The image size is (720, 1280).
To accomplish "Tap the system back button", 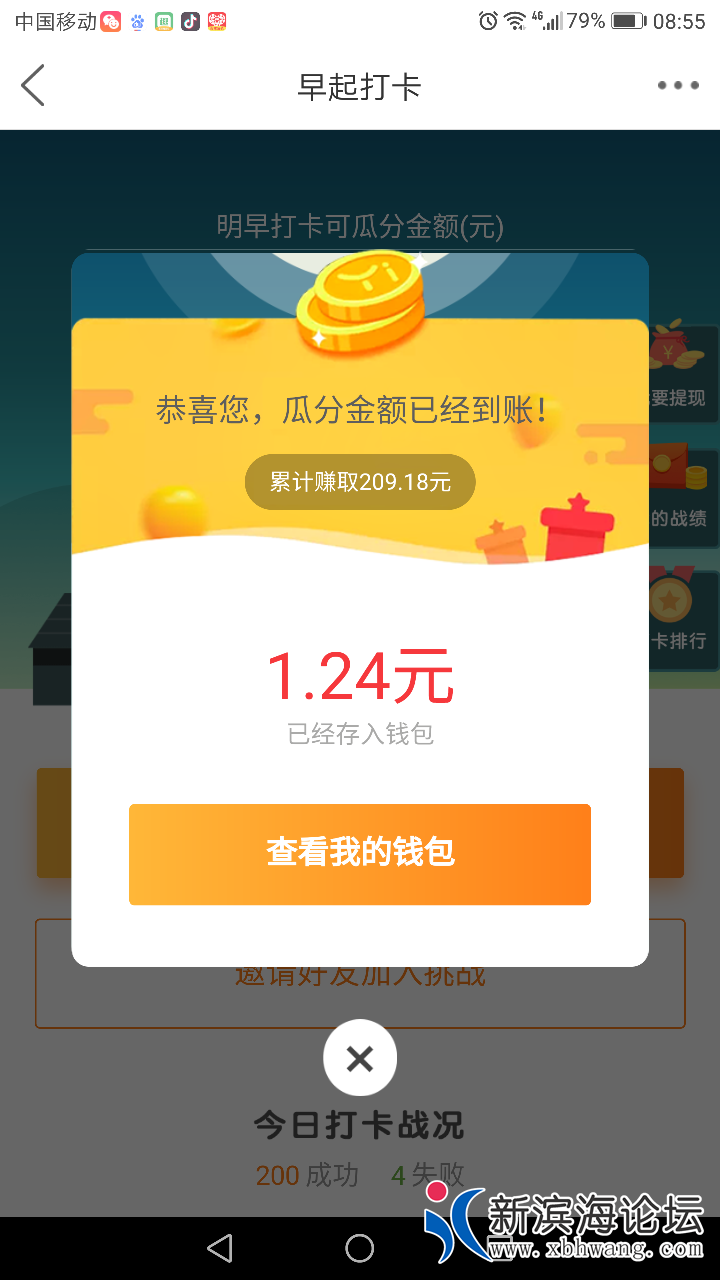I will click(x=220, y=1247).
